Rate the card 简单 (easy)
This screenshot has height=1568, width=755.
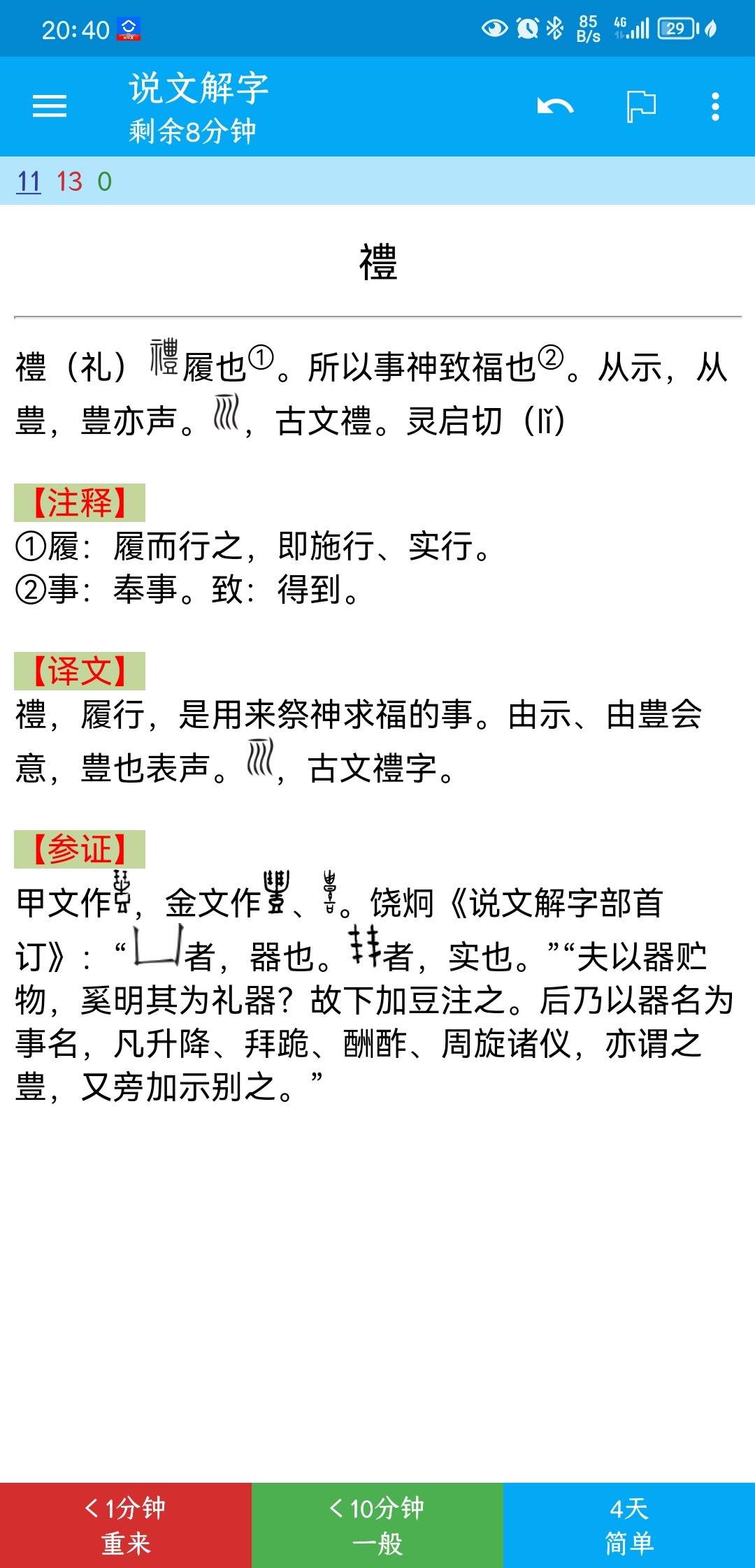(629, 1525)
